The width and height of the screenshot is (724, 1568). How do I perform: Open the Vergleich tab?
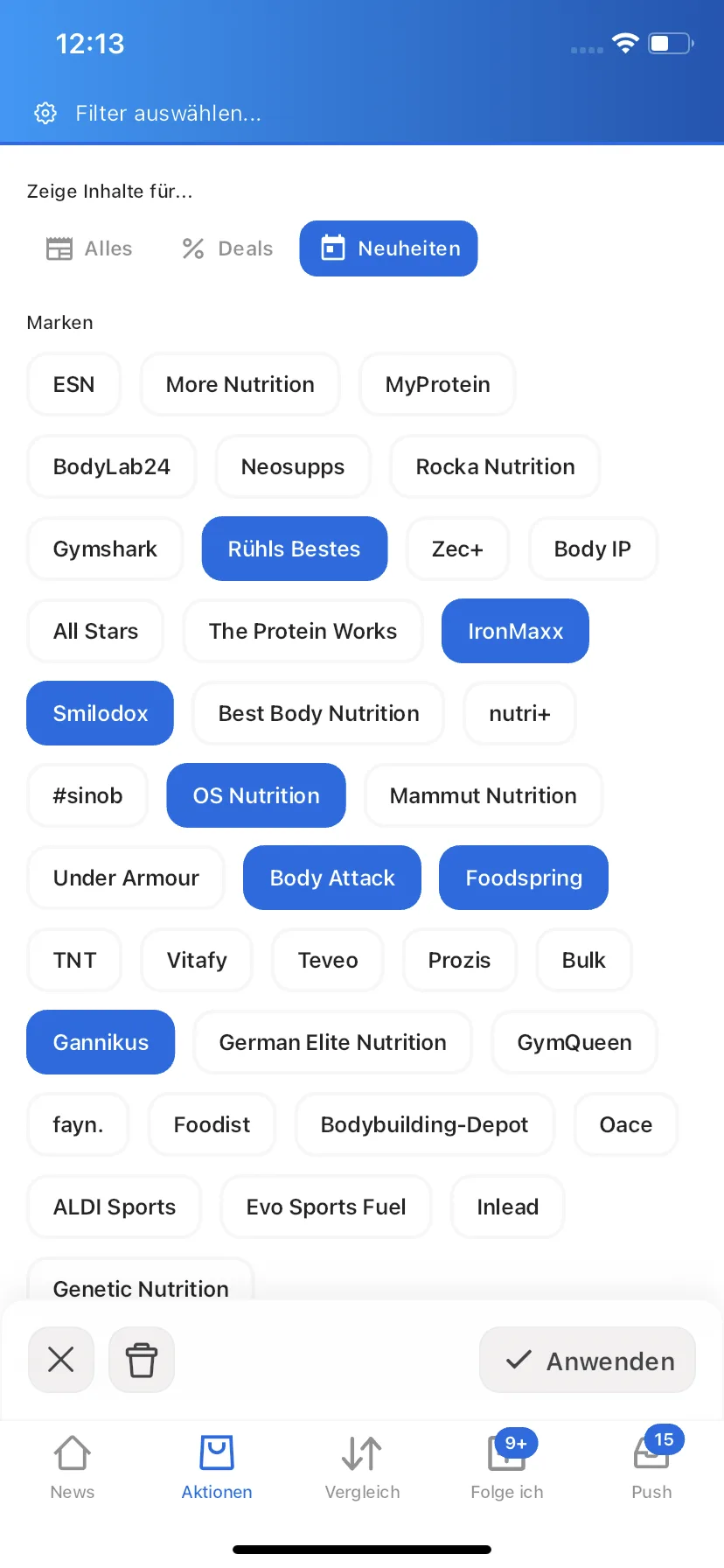click(x=362, y=1467)
